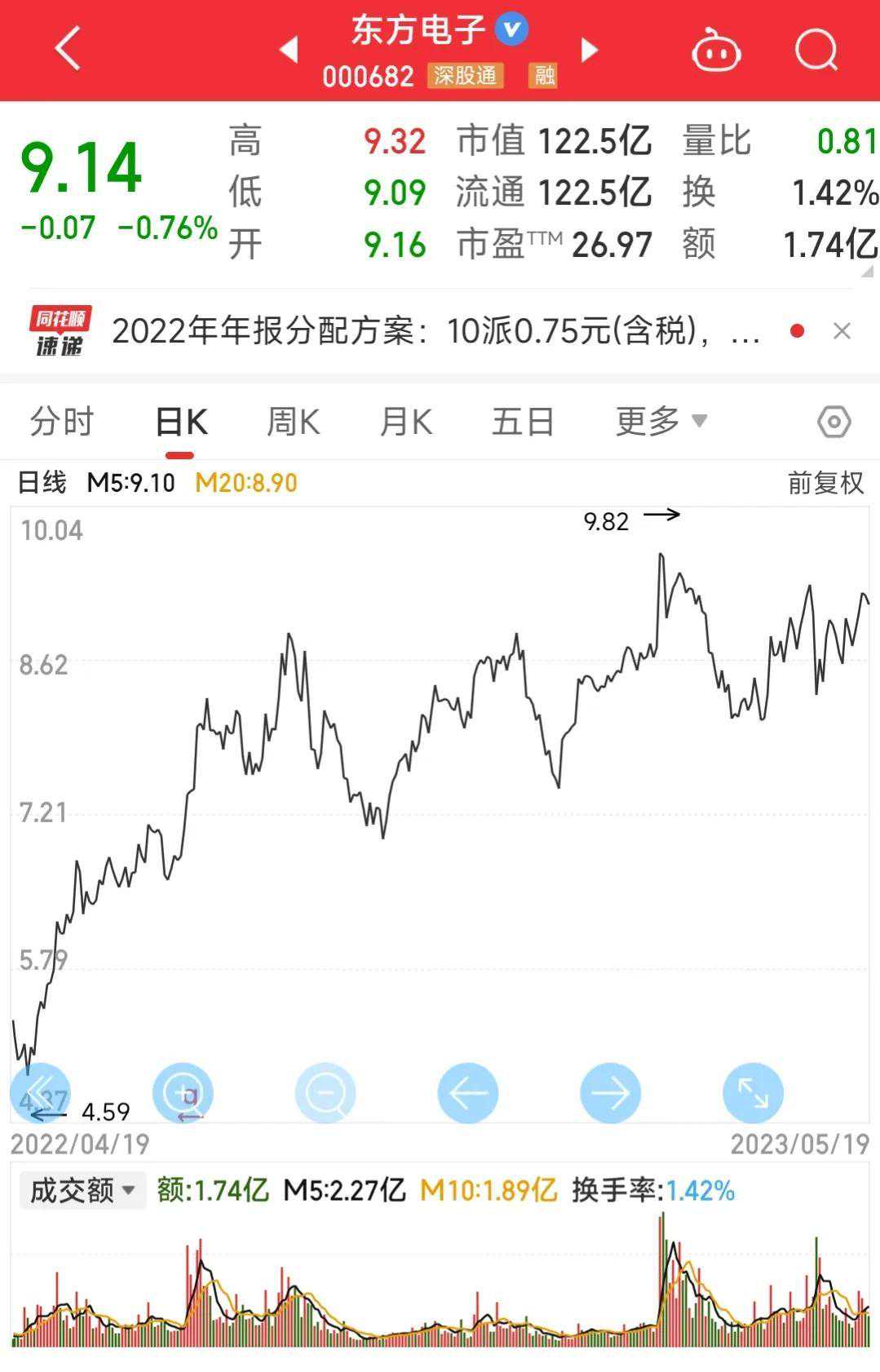Screen dimensions: 880x1372
Task: Change the 前复权 adjustment mode
Action: 825,483
